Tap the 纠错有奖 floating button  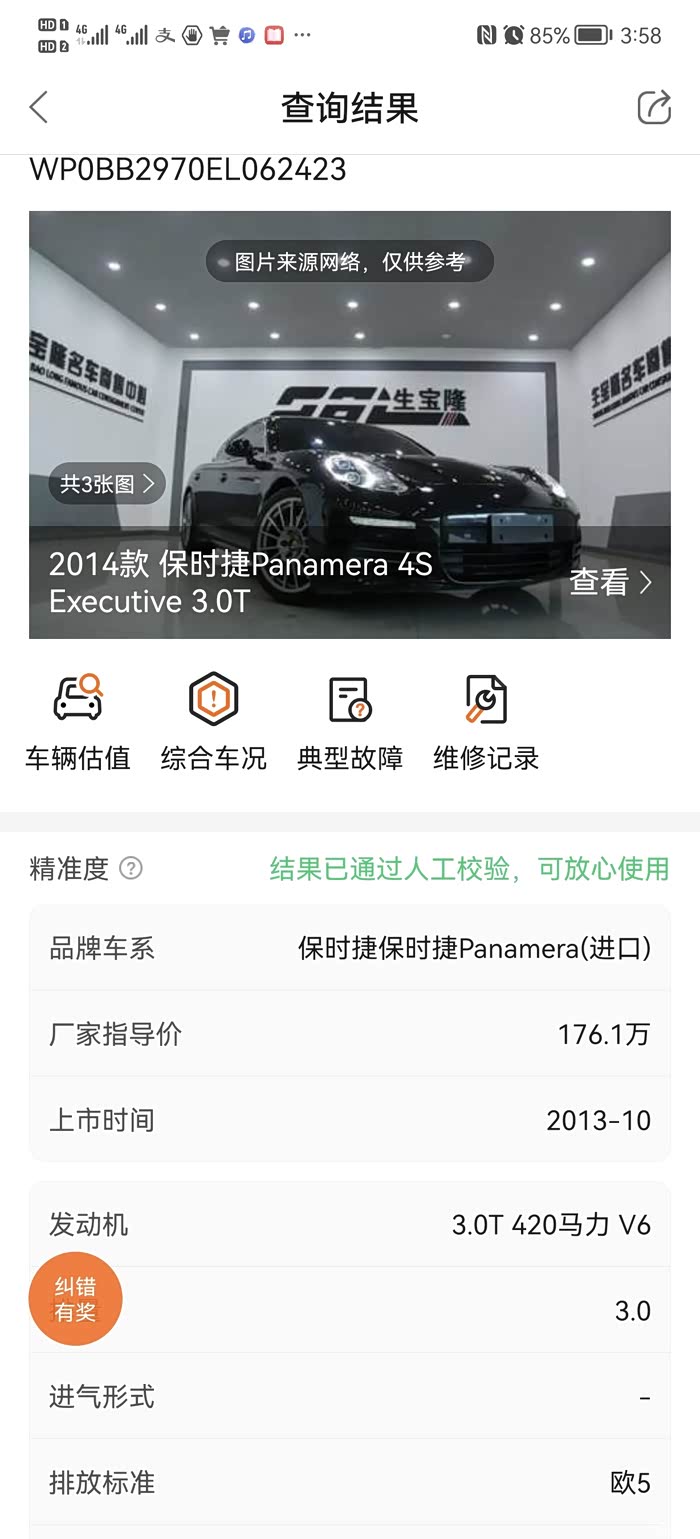click(76, 1298)
